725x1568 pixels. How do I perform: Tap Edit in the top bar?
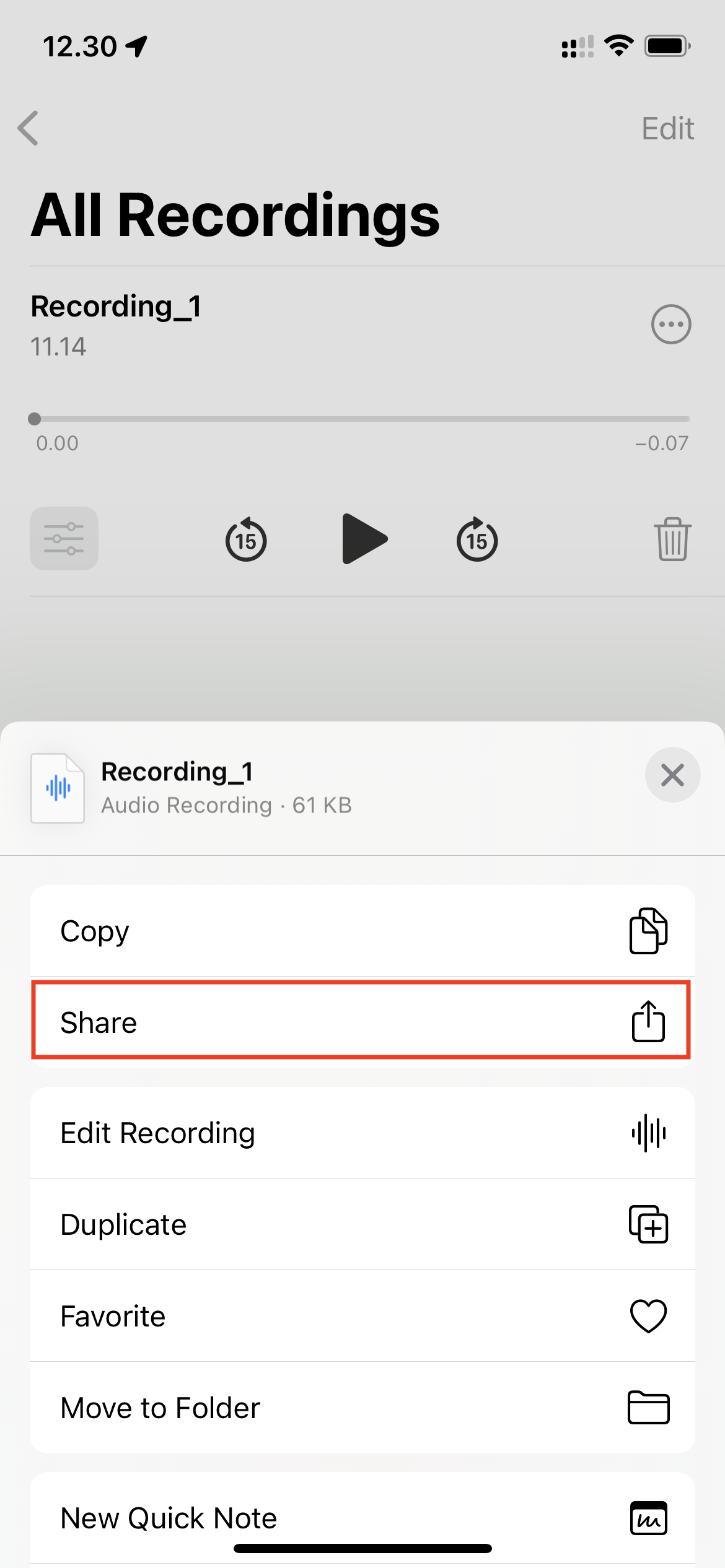(667, 129)
